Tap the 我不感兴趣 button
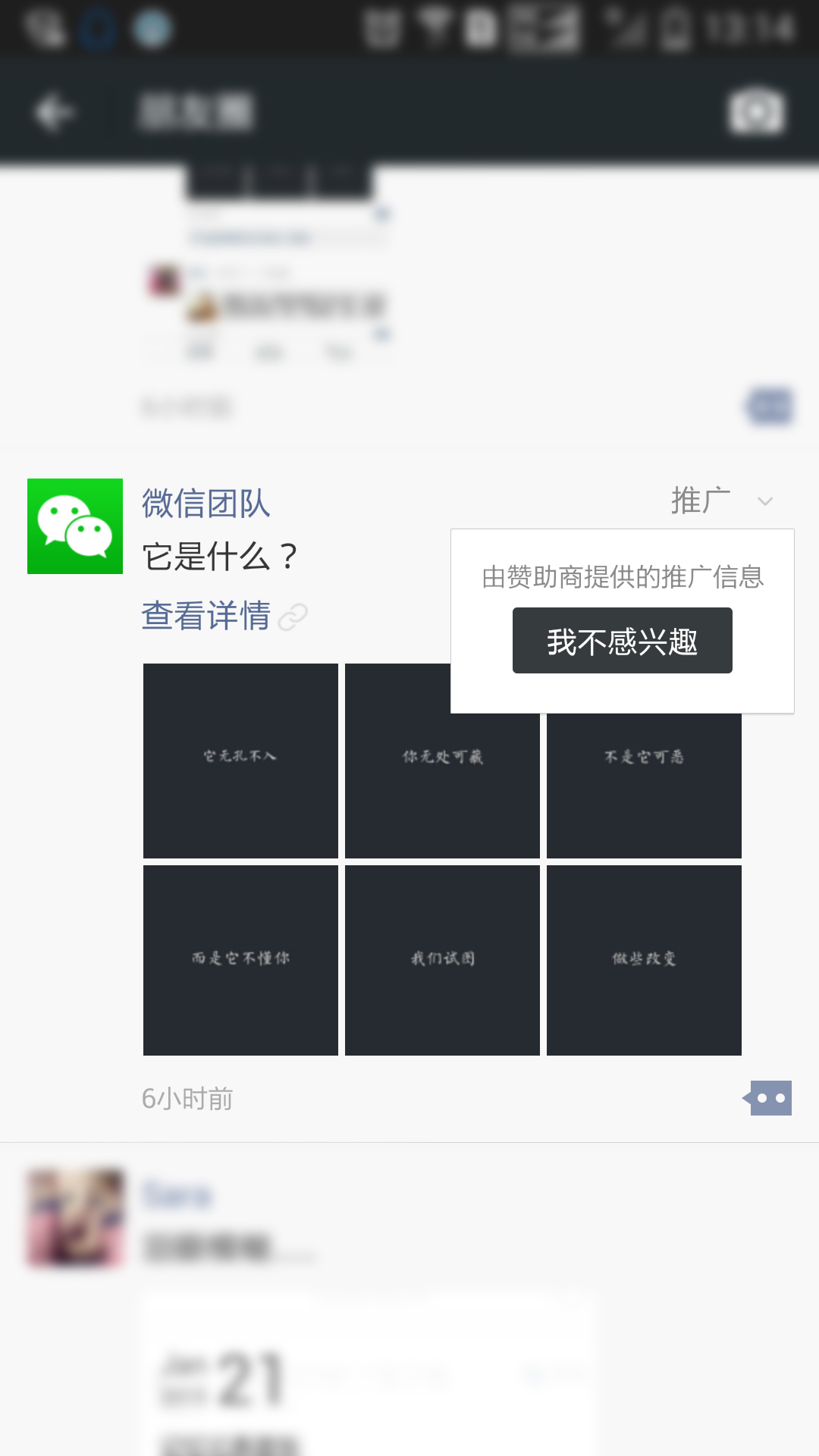The image size is (819, 1456). click(x=622, y=641)
